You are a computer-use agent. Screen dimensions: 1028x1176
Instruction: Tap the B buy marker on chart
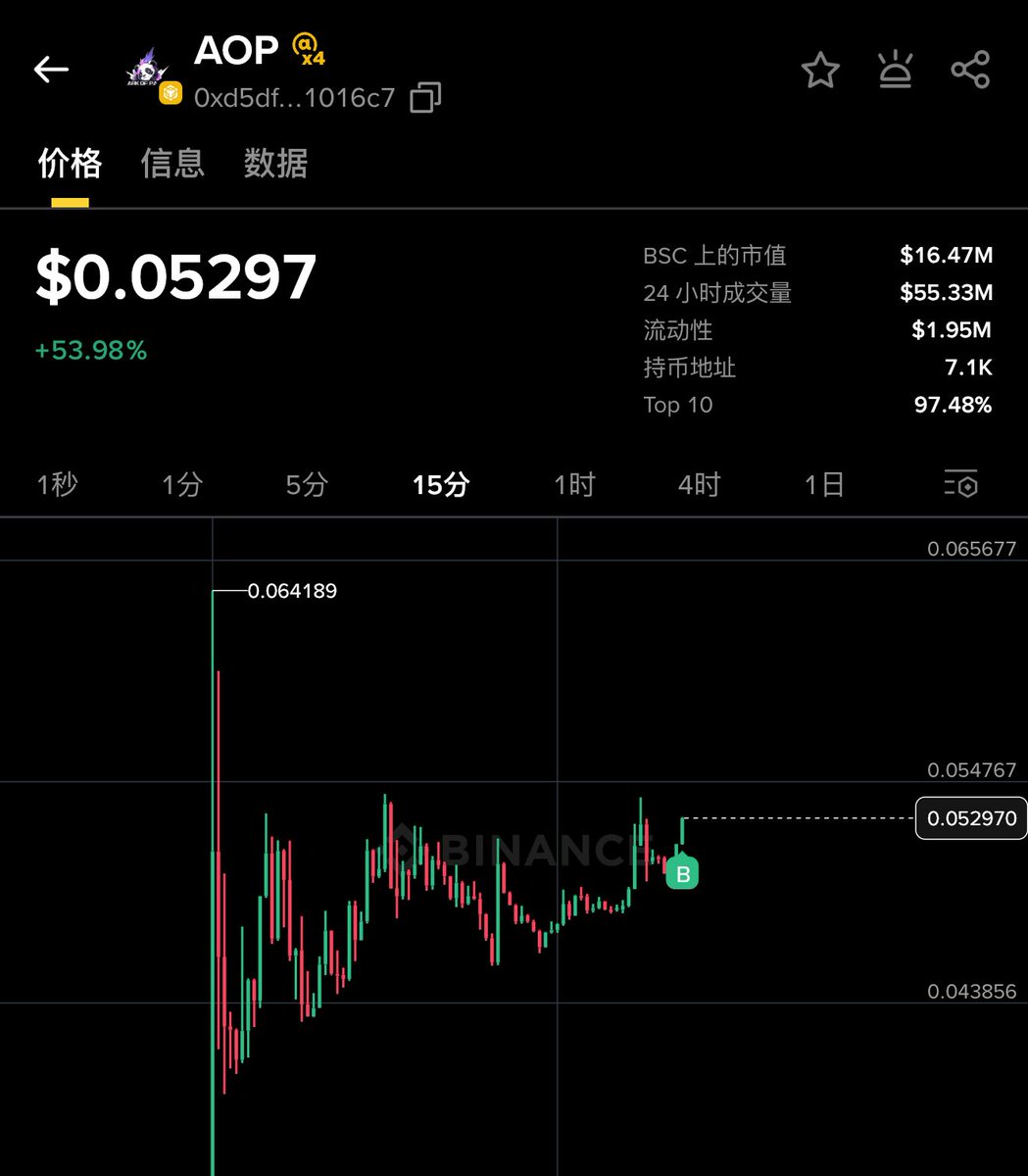coord(683,874)
